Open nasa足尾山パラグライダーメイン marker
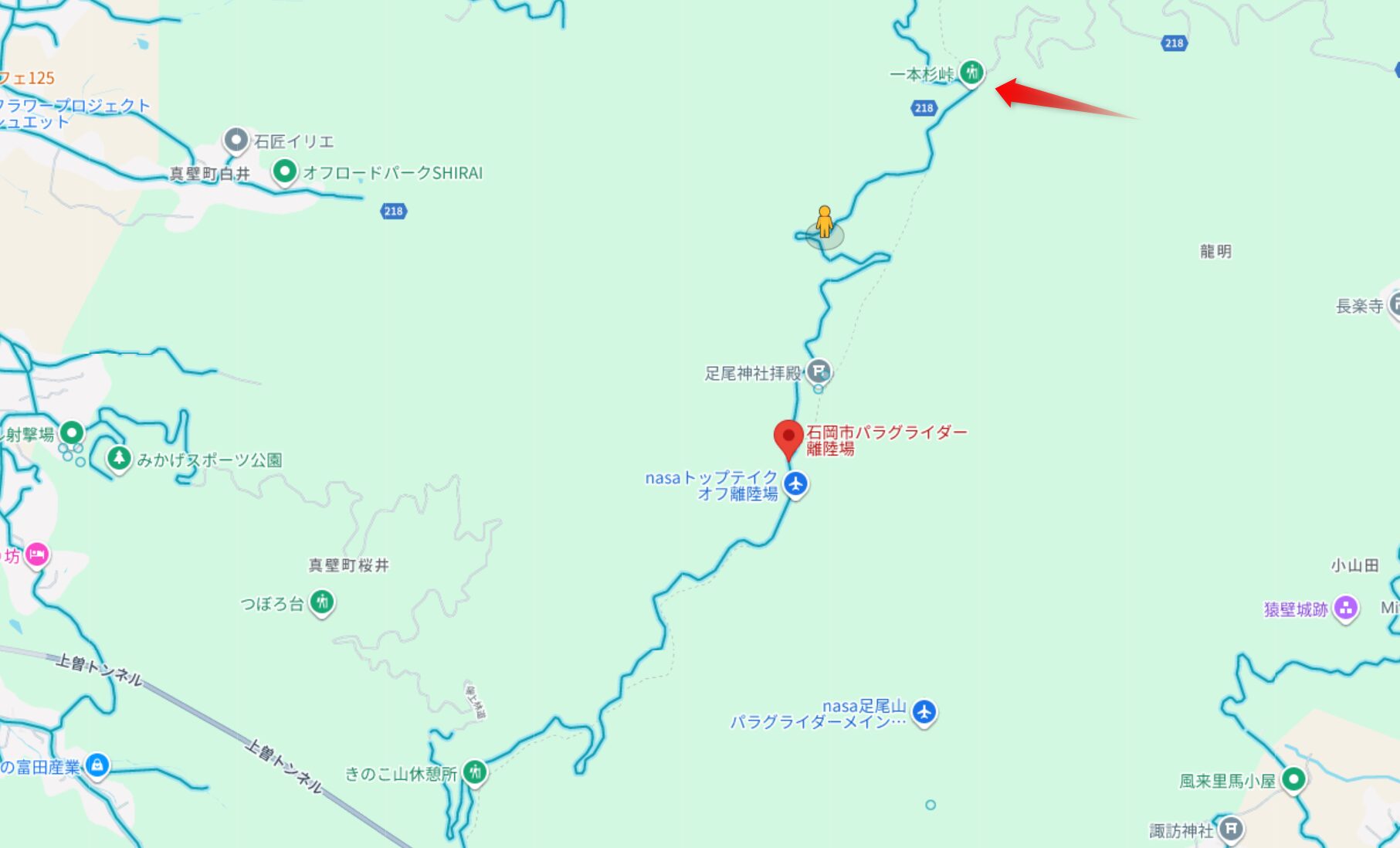Image resolution: width=1400 pixels, height=848 pixels. coord(924,711)
